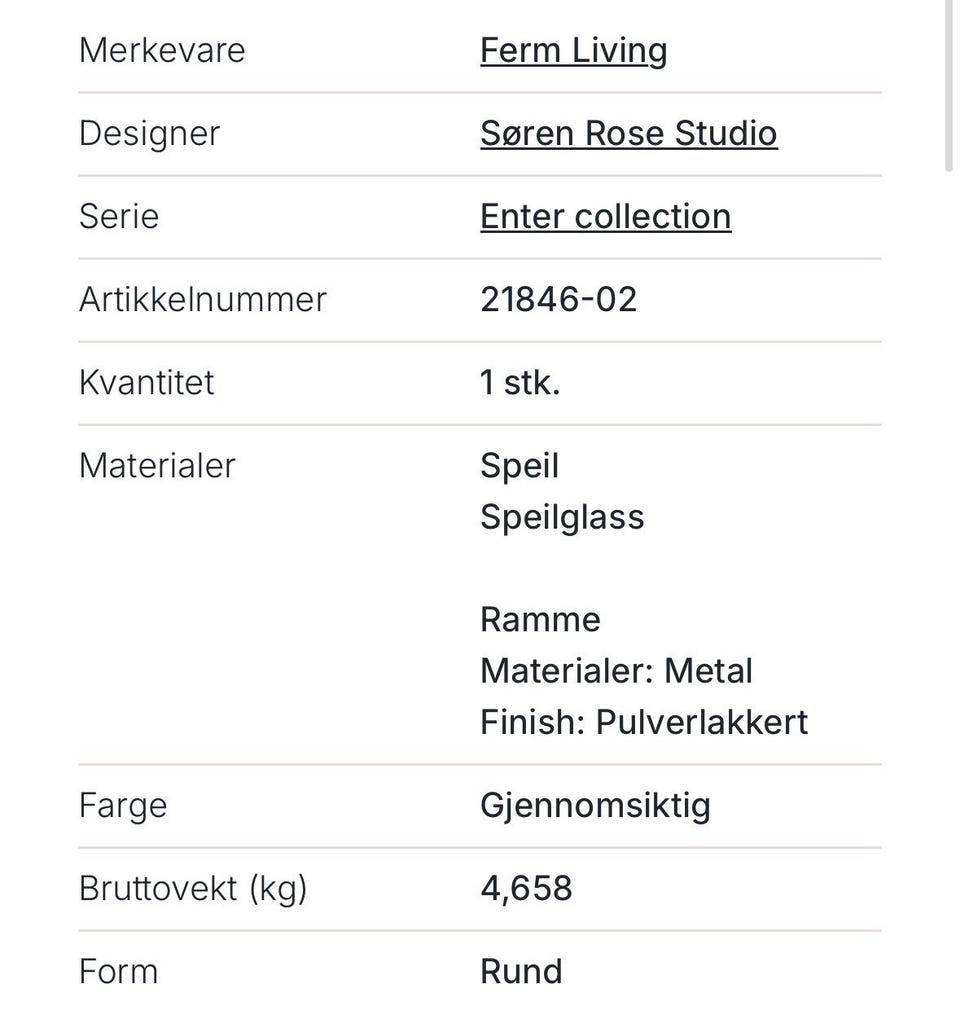Select the gross weight value 4,658

coord(526,887)
